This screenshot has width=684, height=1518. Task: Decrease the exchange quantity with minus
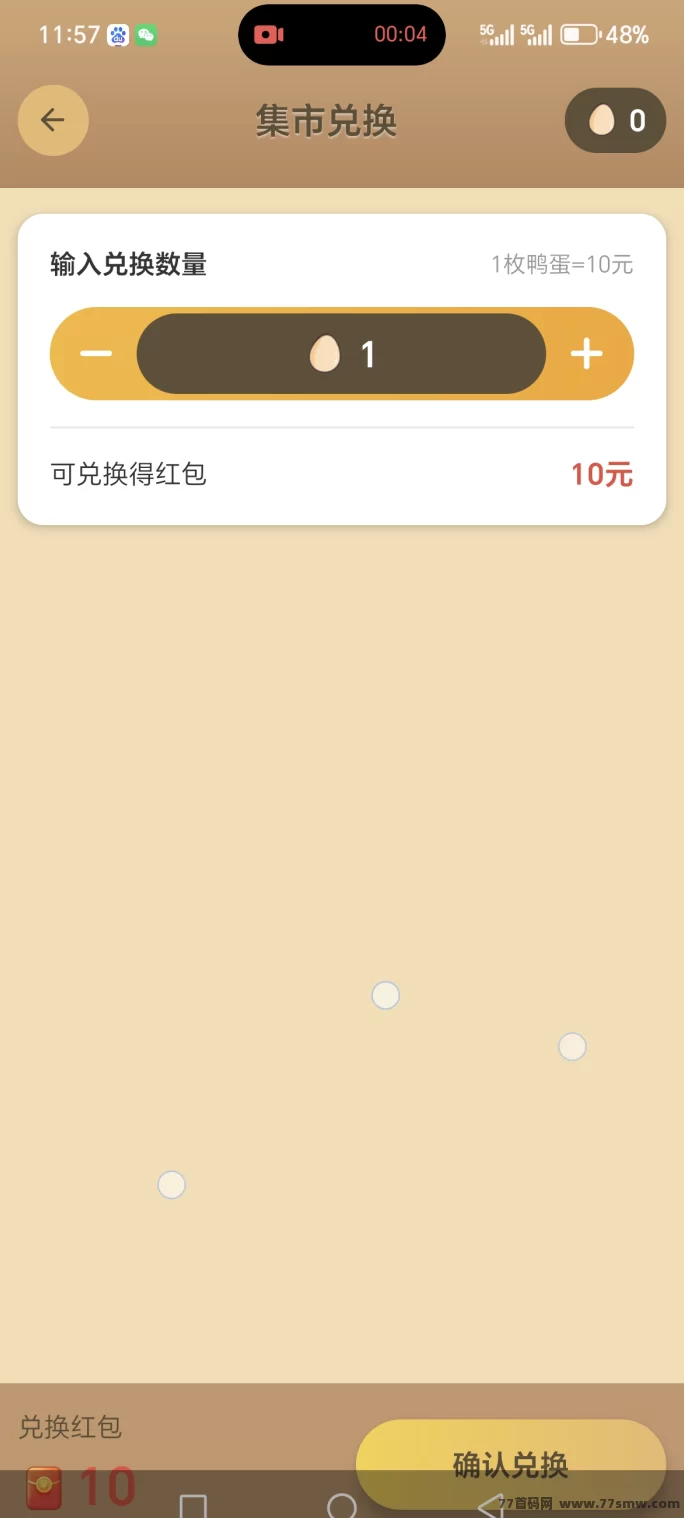point(96,354)
